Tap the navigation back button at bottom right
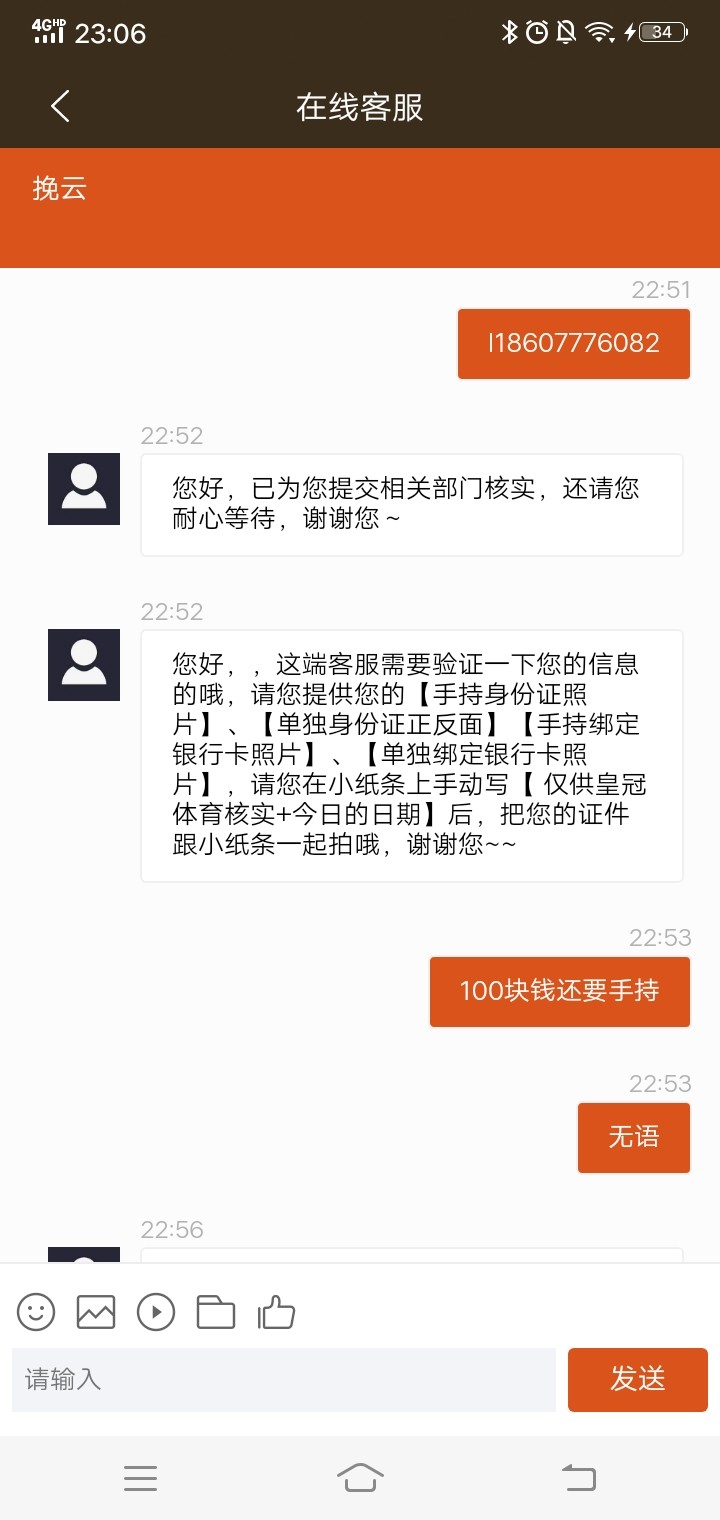This screenshot has height=1520, width=720. (x=578, y=1478)
